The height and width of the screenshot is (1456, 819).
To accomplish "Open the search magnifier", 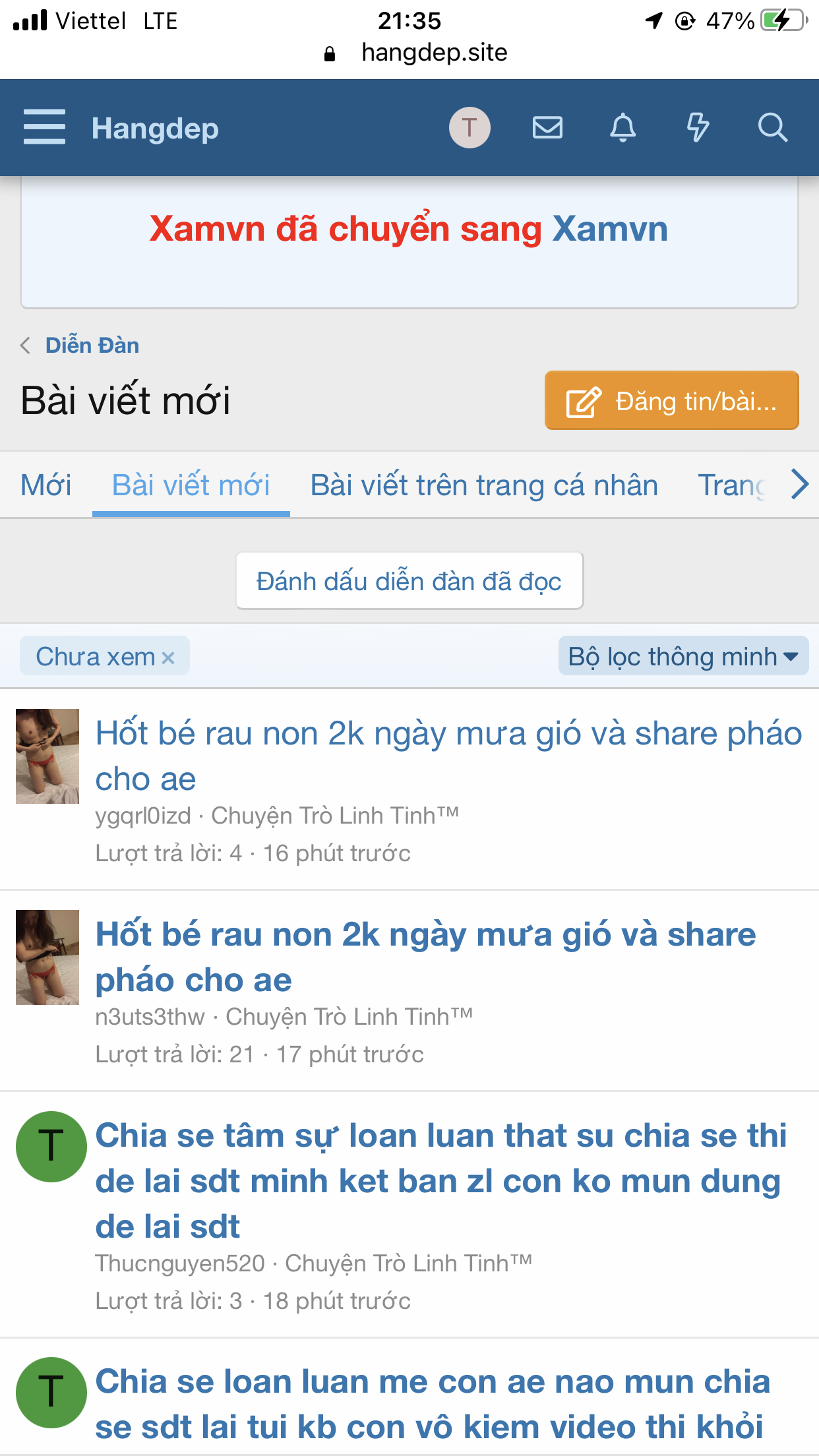I will pyautogui.click(x=773, y=127).
